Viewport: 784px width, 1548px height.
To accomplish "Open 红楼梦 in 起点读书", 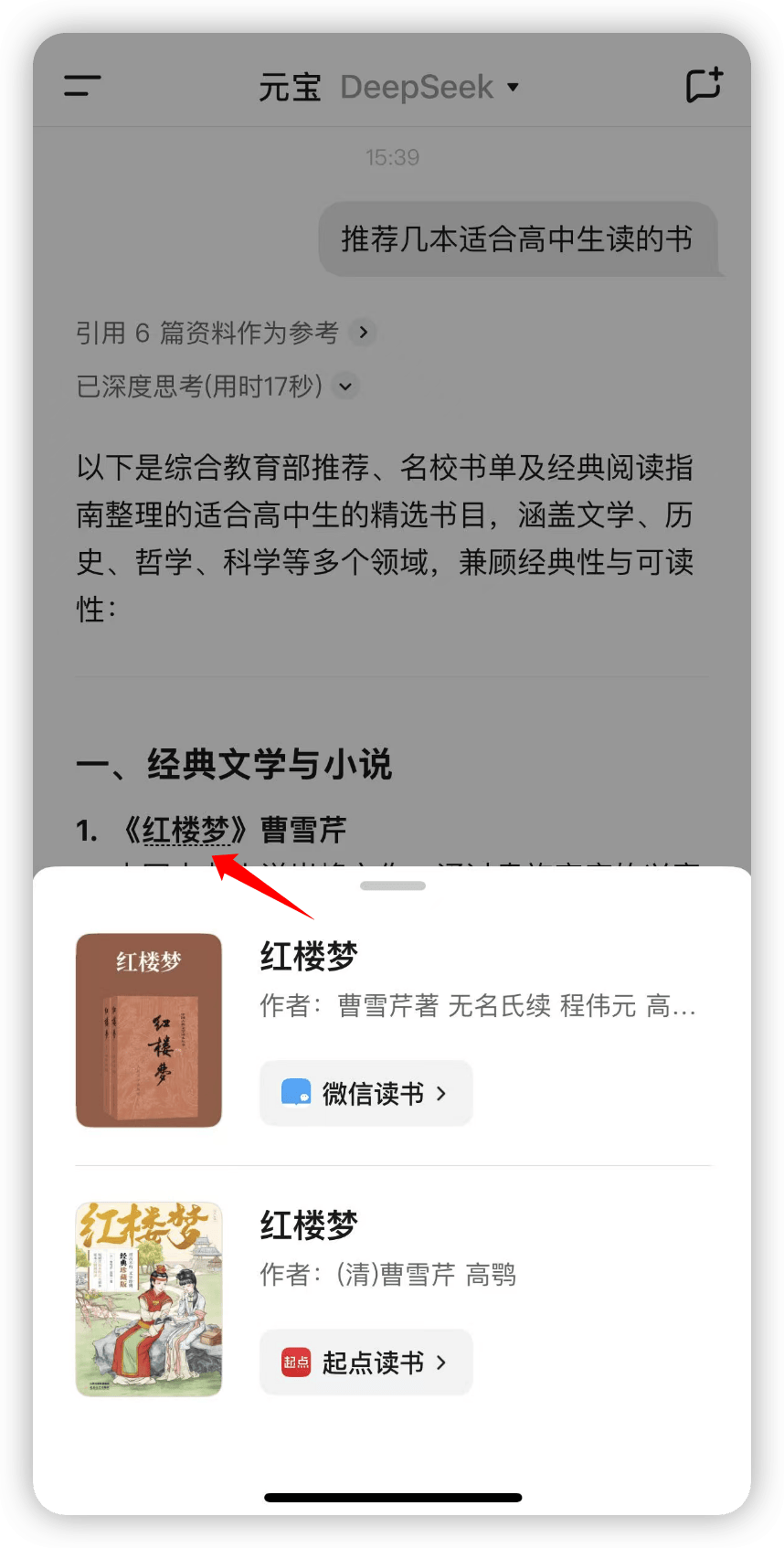I will (x=366, y=1362).
